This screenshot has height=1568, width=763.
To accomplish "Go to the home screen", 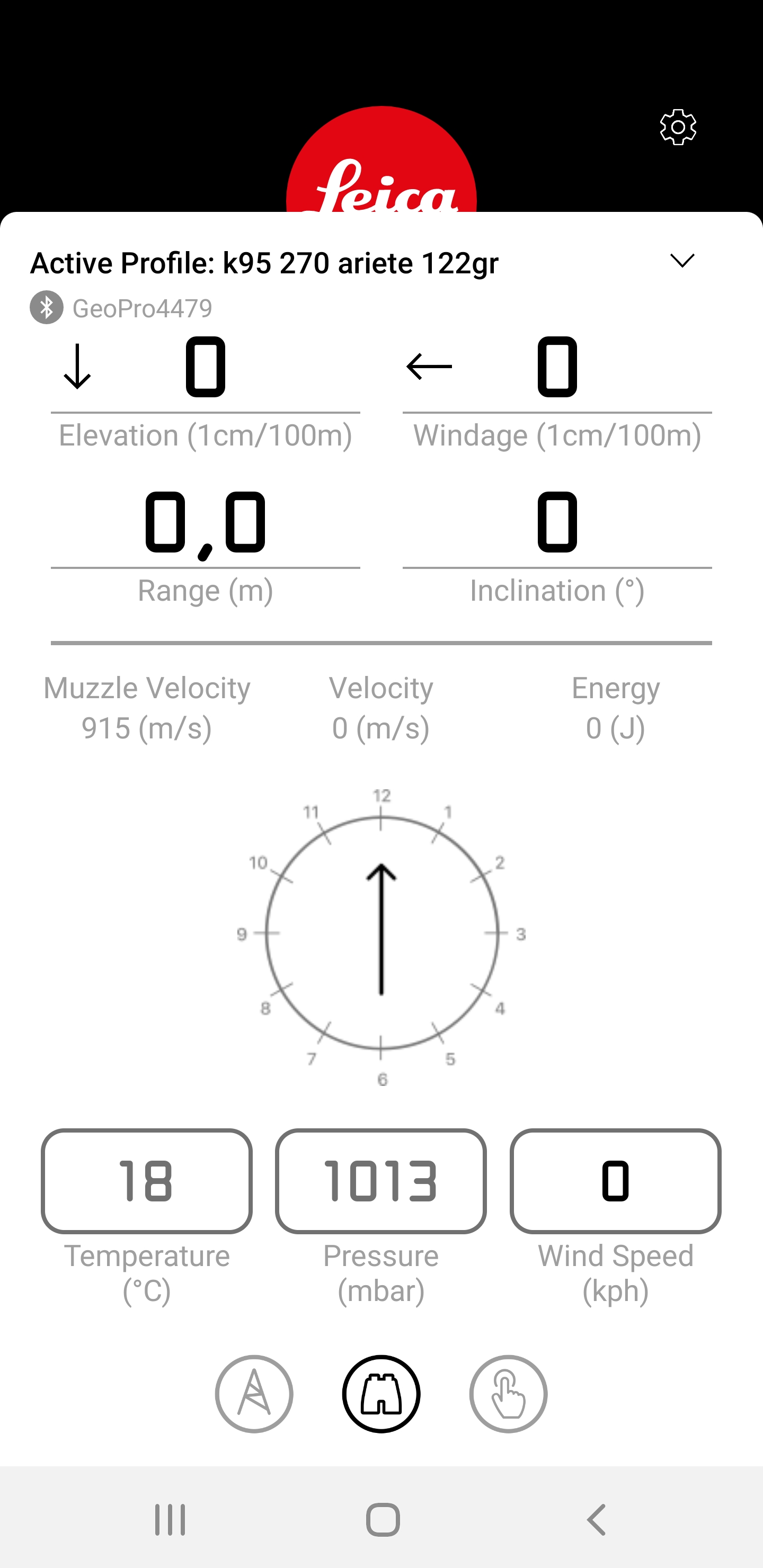I will tap(383, 1519).
